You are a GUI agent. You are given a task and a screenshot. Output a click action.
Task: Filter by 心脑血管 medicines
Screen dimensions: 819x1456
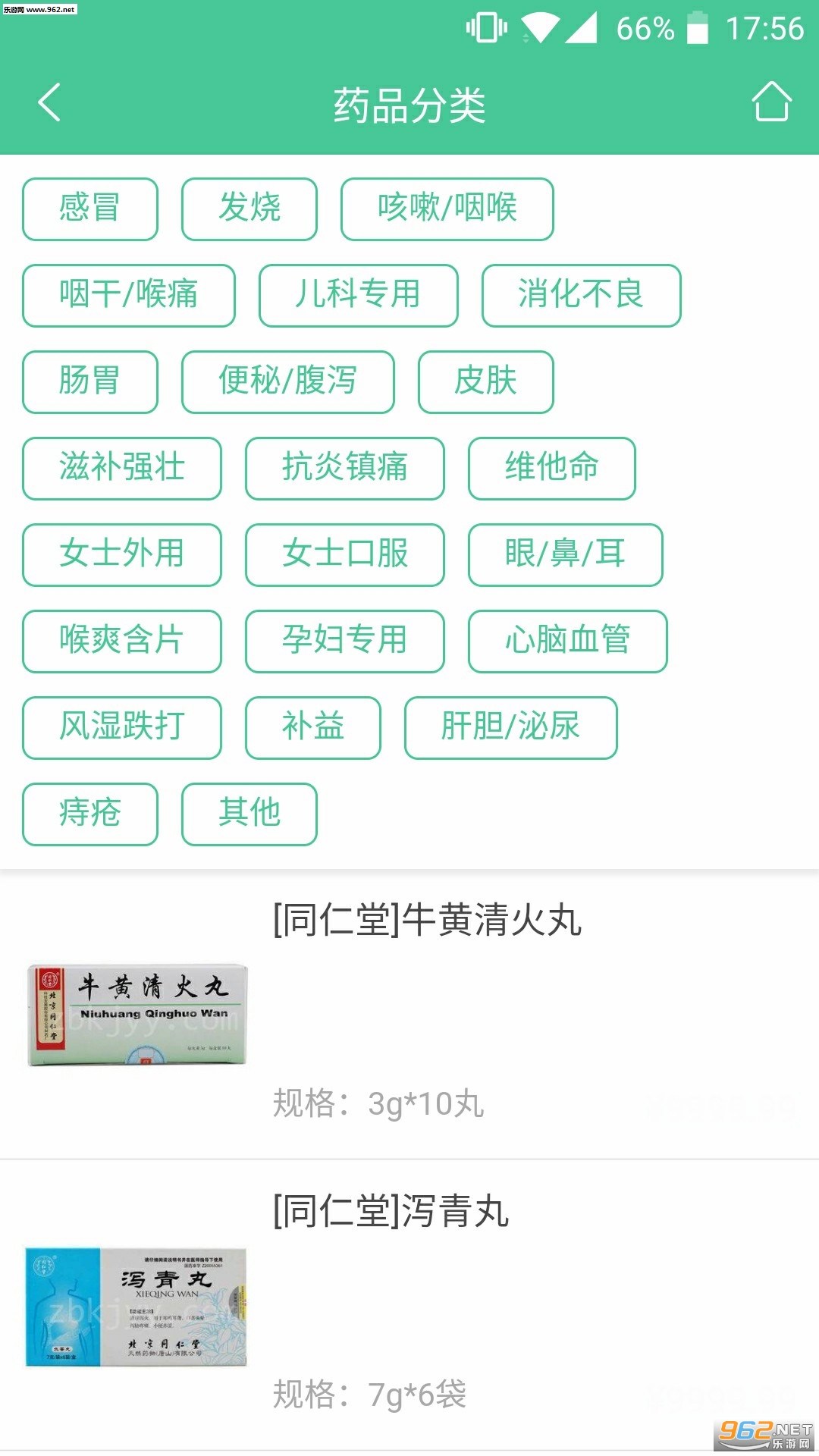567,641
